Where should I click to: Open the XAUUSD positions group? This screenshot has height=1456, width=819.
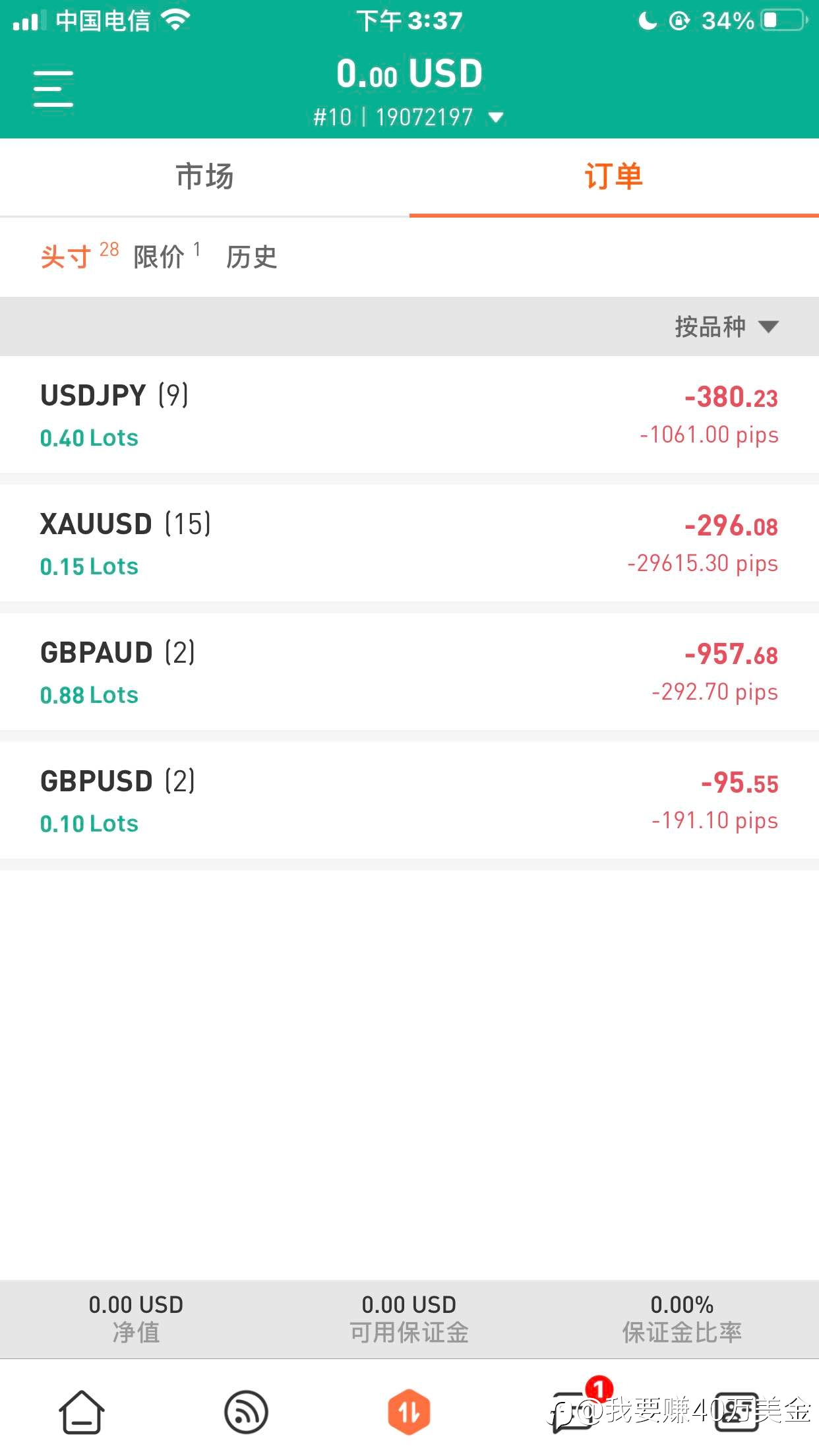tap(409, 543)
